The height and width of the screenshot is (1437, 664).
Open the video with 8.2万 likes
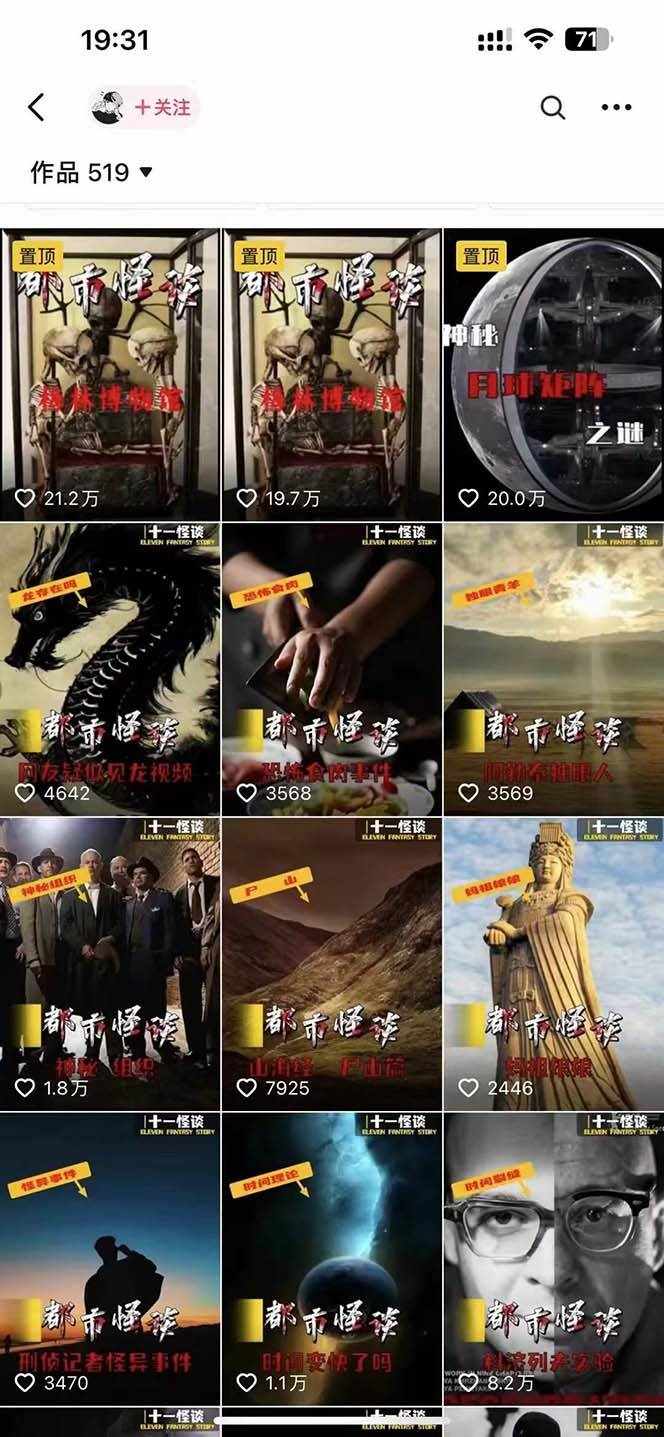point(553,1258)
